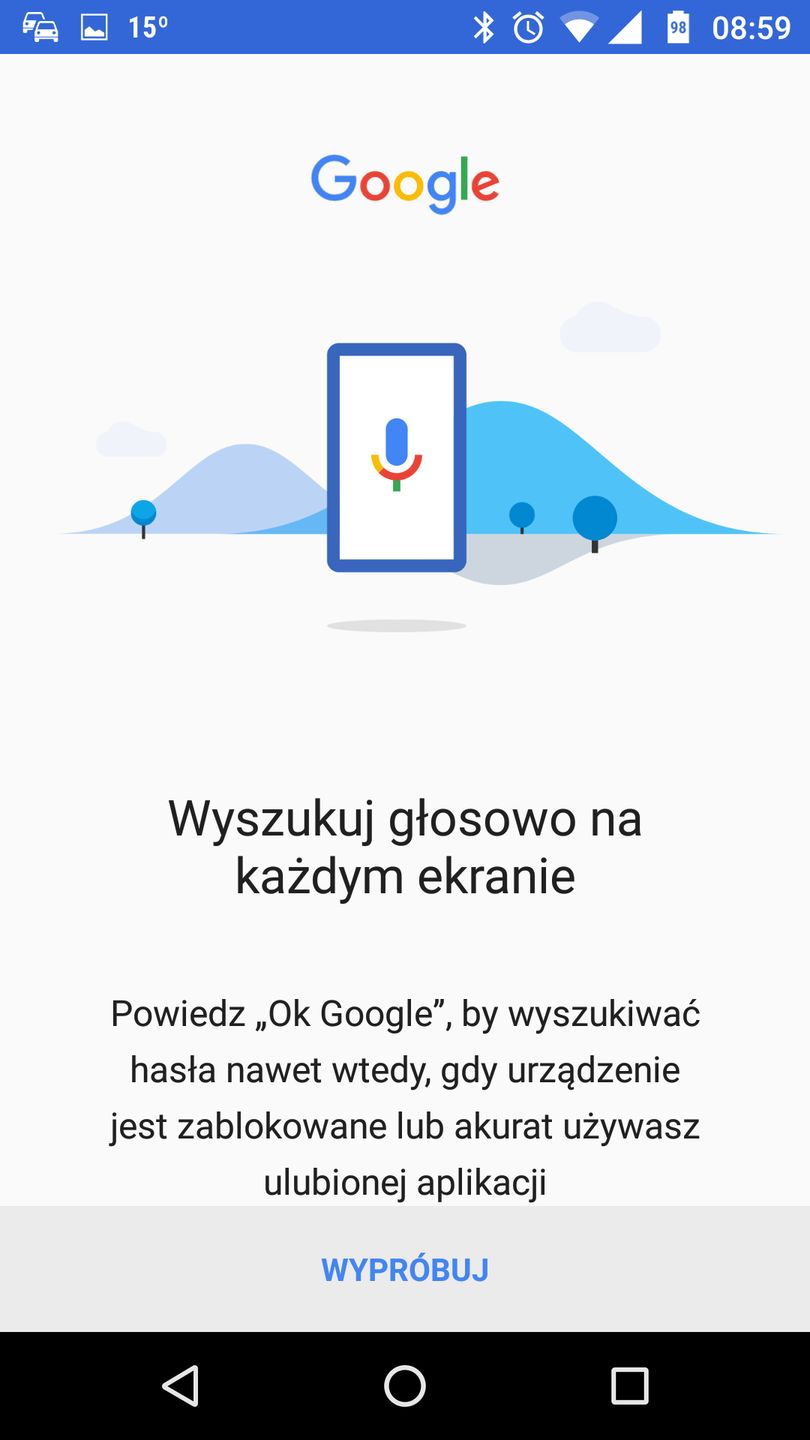Tap the alarm clock status bar icon

tap(530, 27)
